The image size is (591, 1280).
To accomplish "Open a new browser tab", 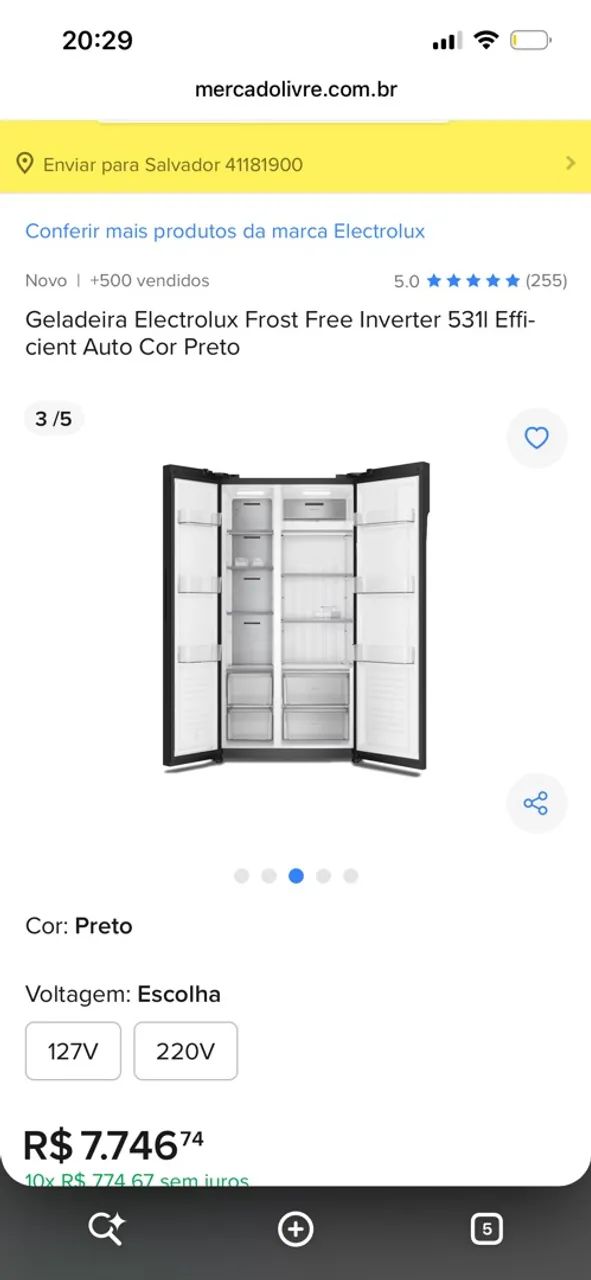I will click(295, 1229).
